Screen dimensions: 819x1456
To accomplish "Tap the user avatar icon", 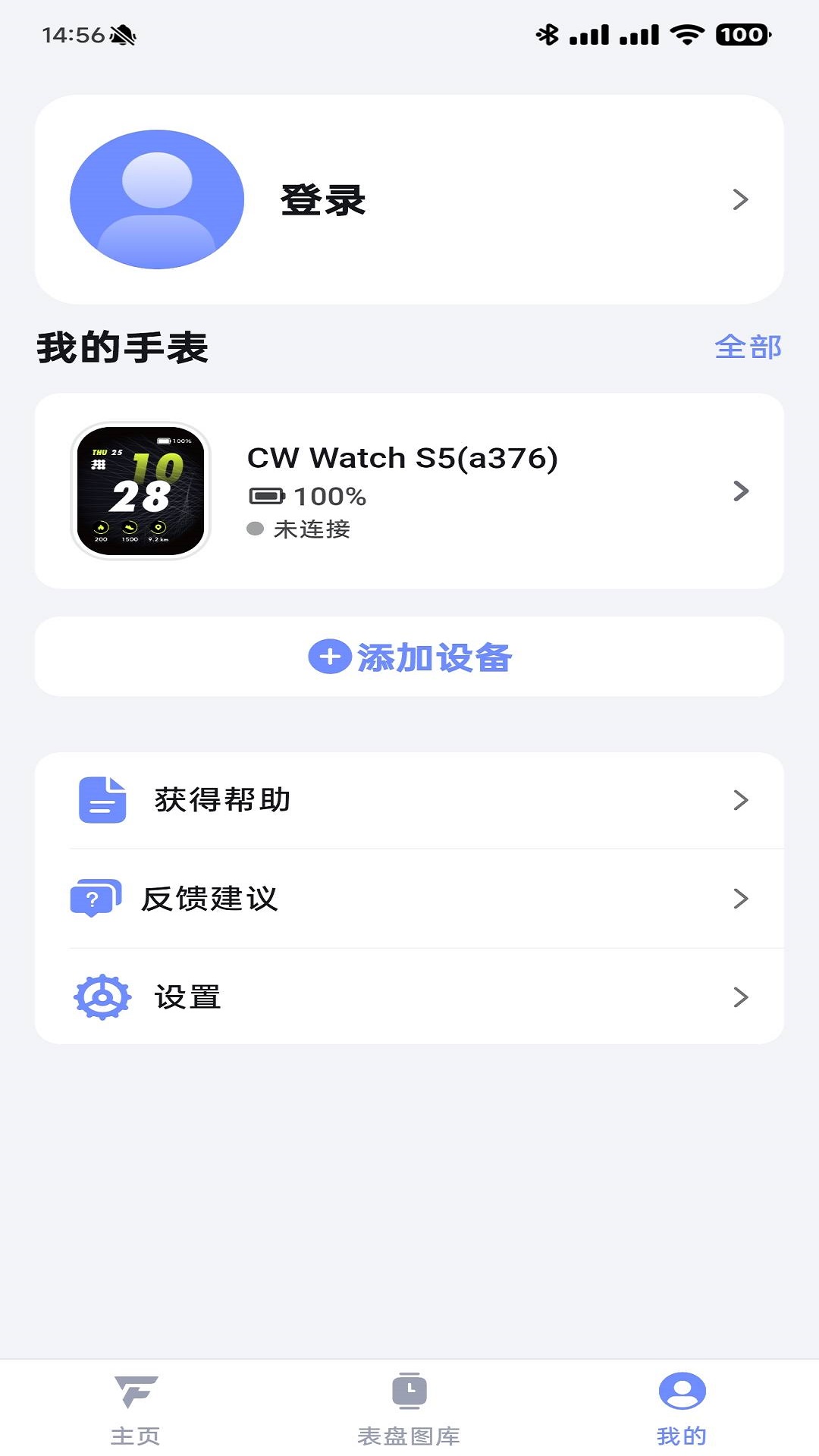I will (155, 199).
